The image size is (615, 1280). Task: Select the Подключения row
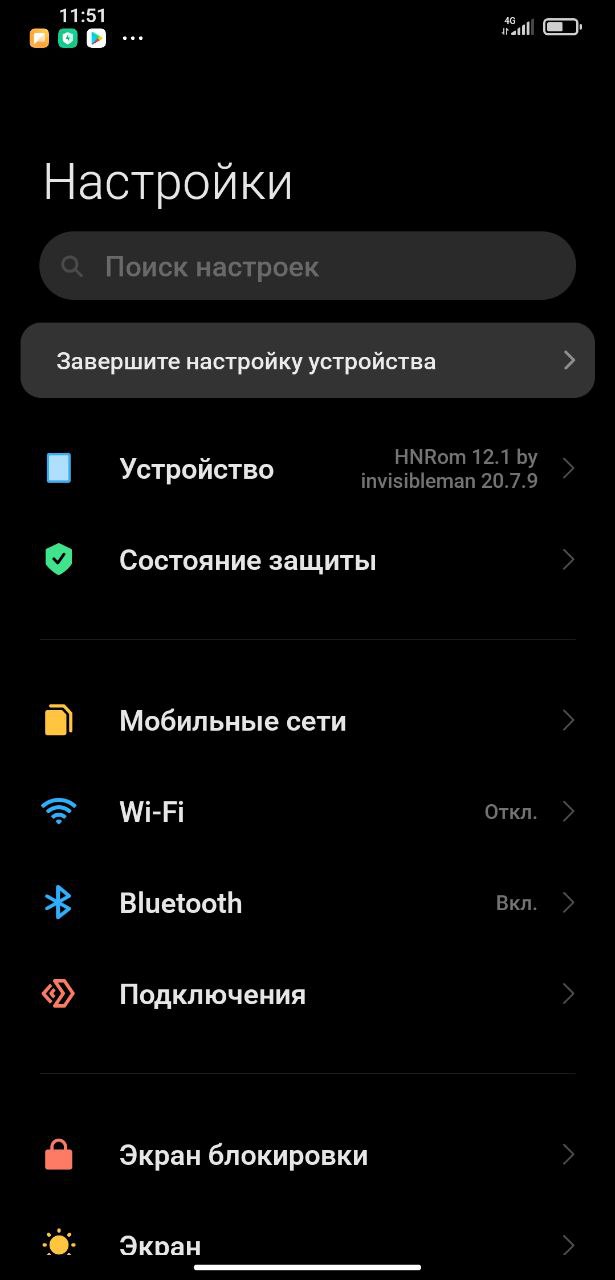tap(307, 994)
